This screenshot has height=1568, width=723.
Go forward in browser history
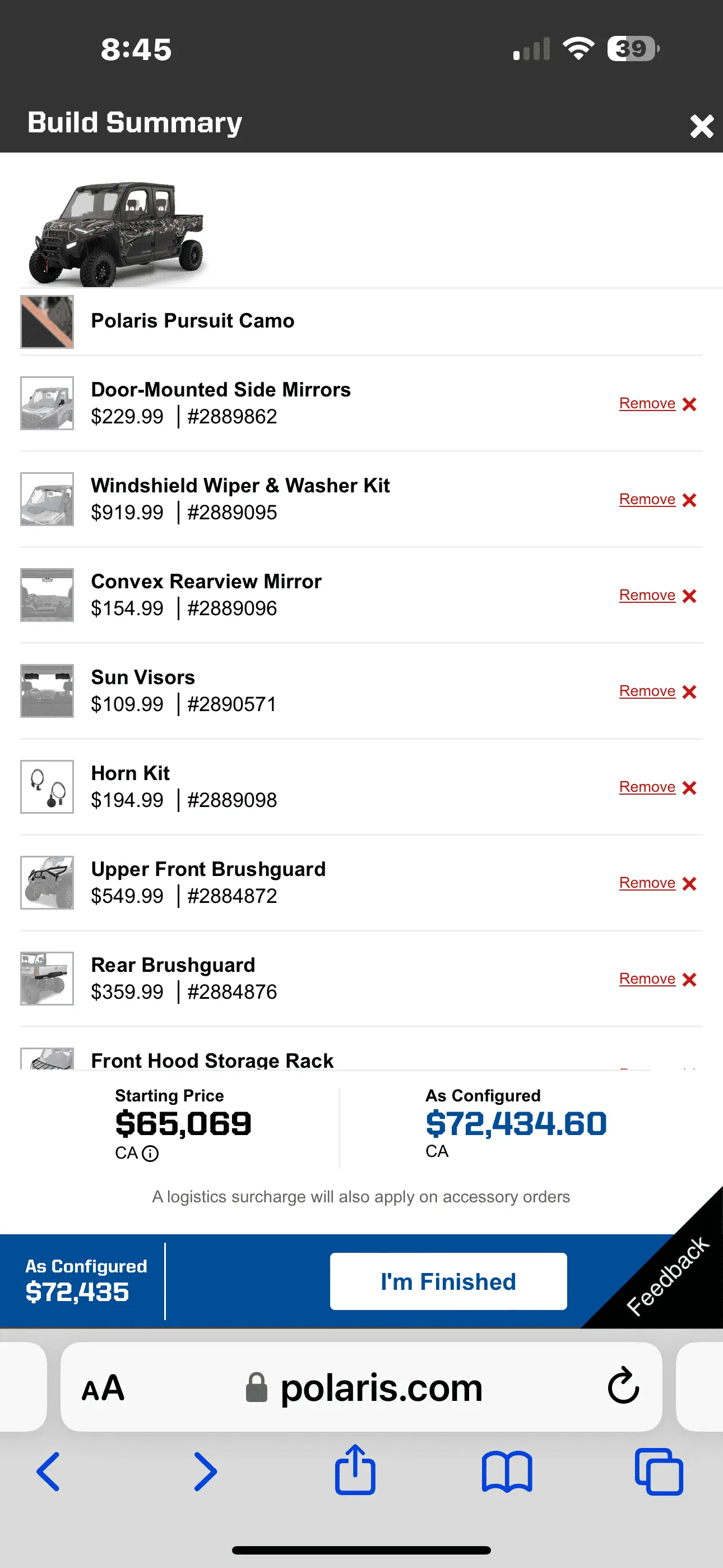pos(205,1472)
